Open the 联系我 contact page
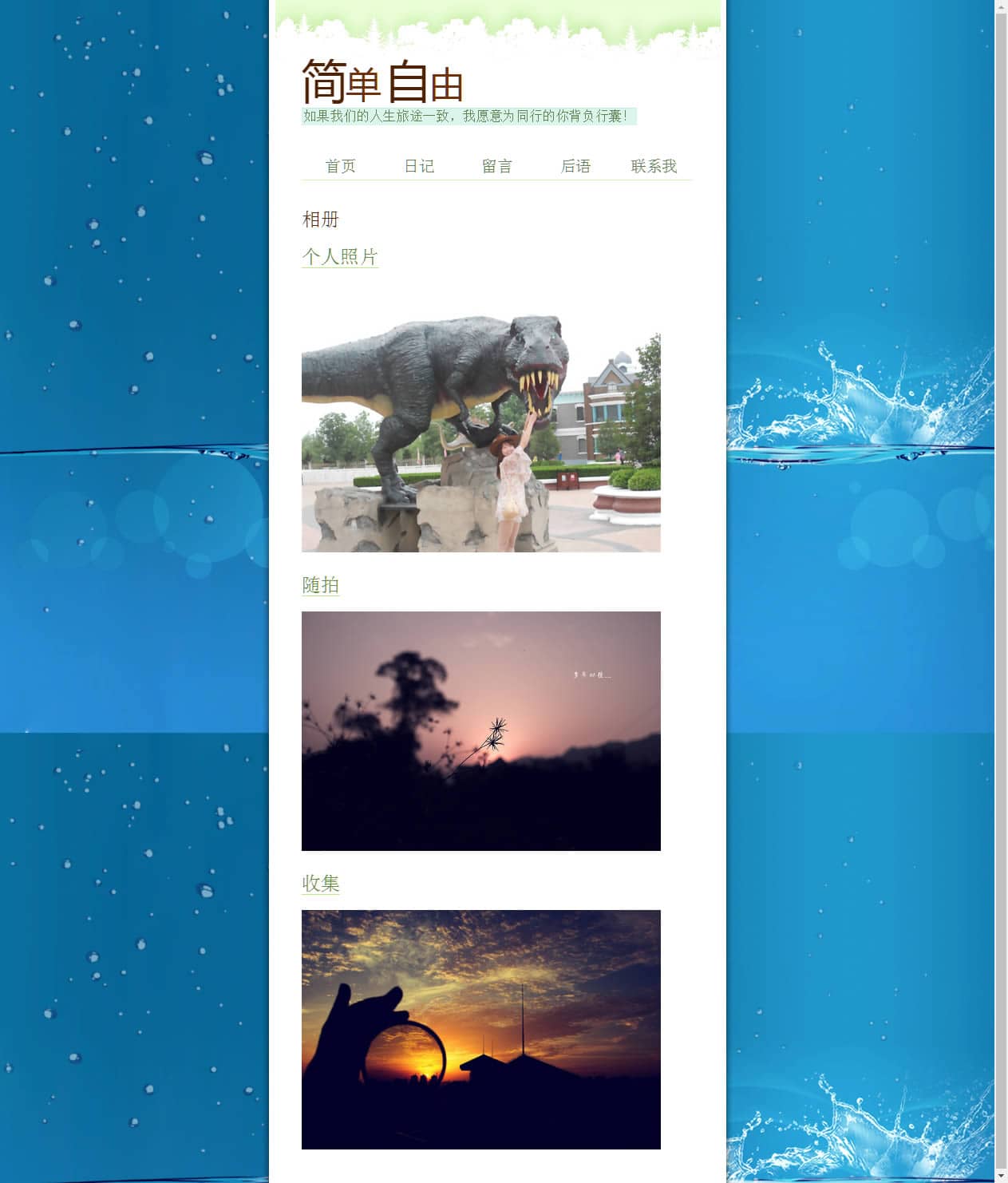This screenshot has width=1008, height=1183. pos(654,166)
